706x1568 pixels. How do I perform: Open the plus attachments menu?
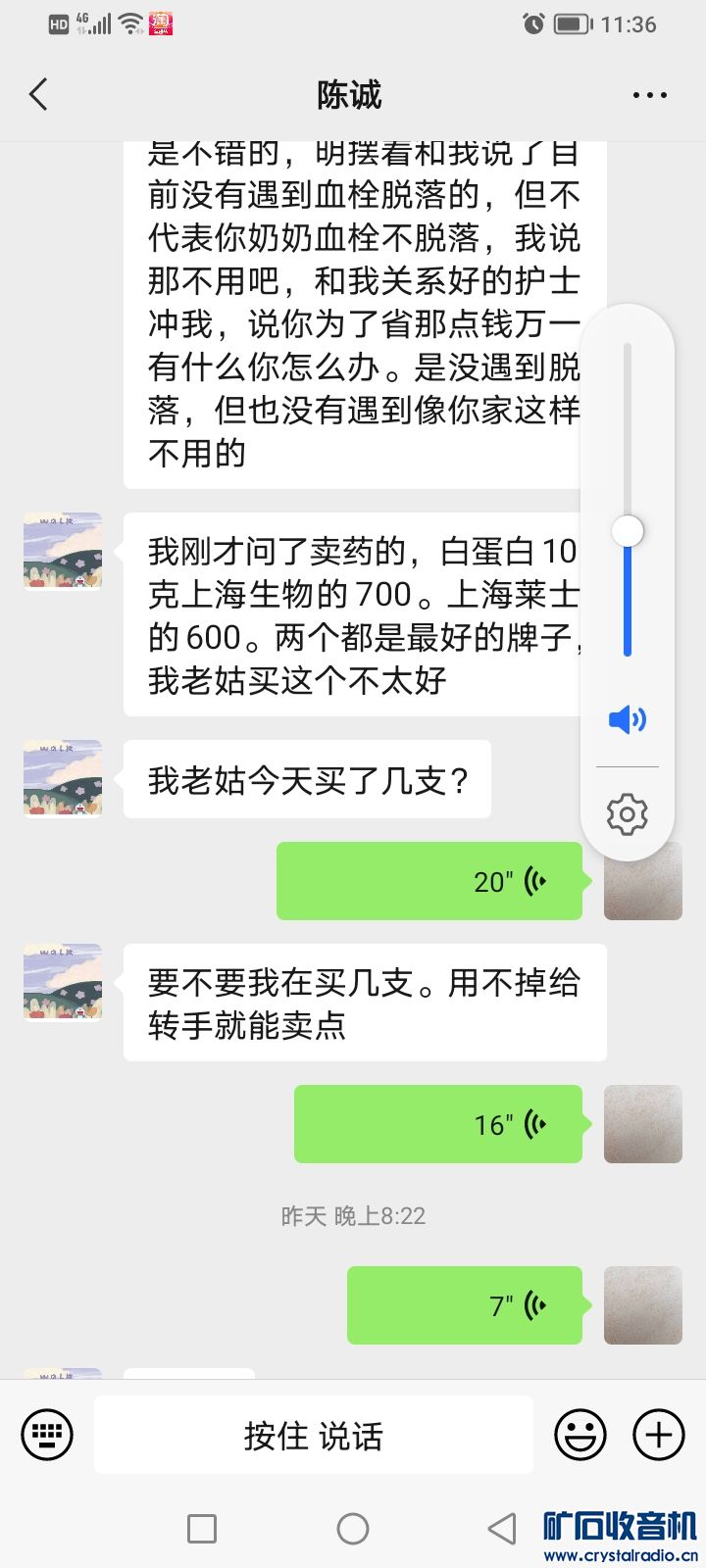click(658, 1436)
